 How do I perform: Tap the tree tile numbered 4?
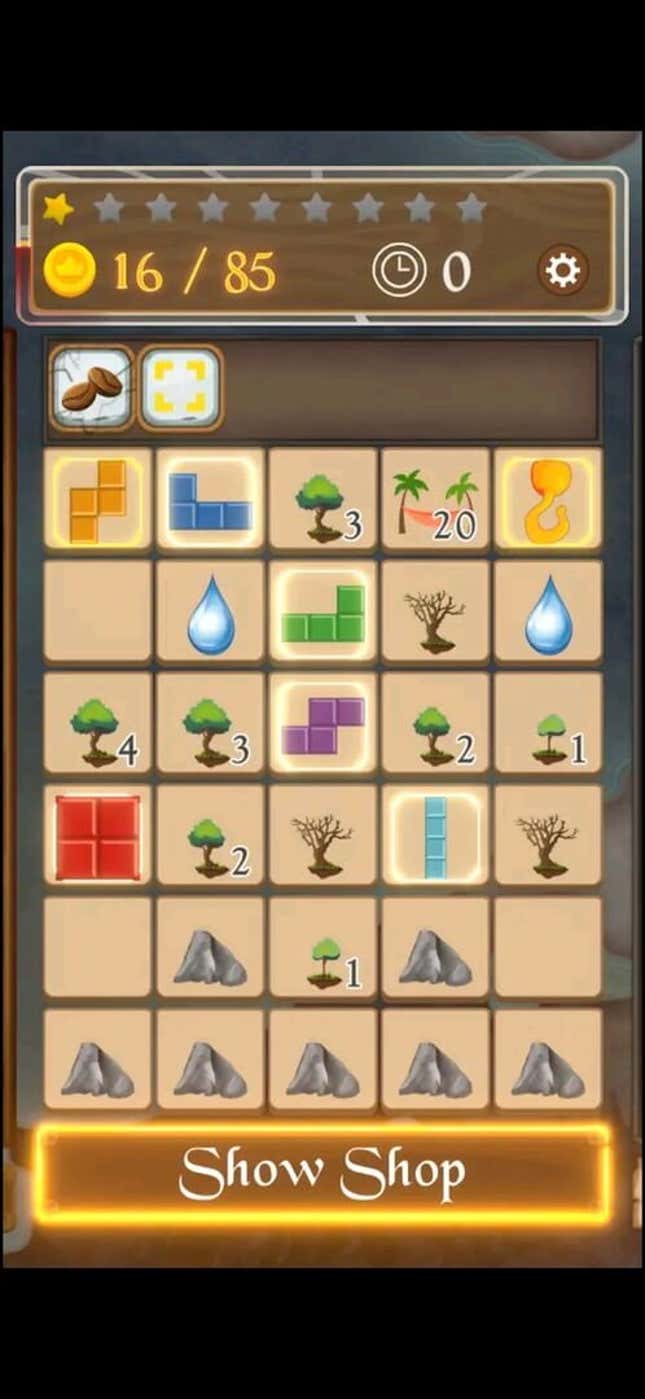coord(98,723)
